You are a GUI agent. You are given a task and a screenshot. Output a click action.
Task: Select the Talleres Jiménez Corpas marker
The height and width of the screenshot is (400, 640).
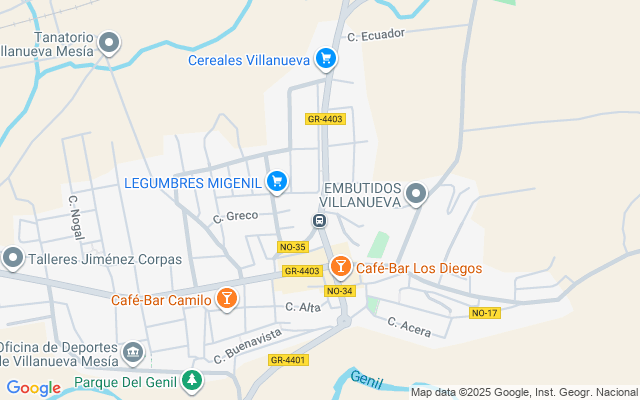(12, 258)
